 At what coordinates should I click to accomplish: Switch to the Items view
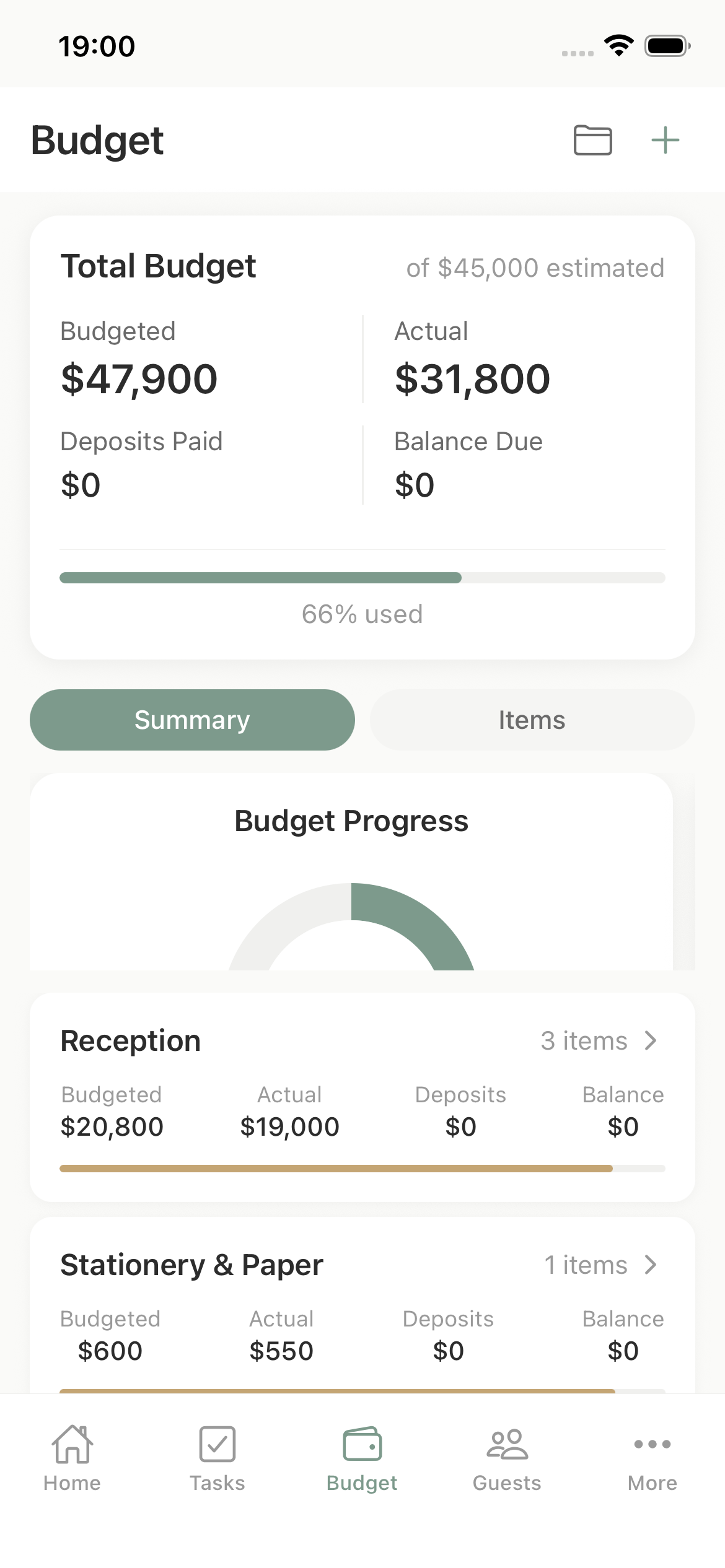pos(532,720)
